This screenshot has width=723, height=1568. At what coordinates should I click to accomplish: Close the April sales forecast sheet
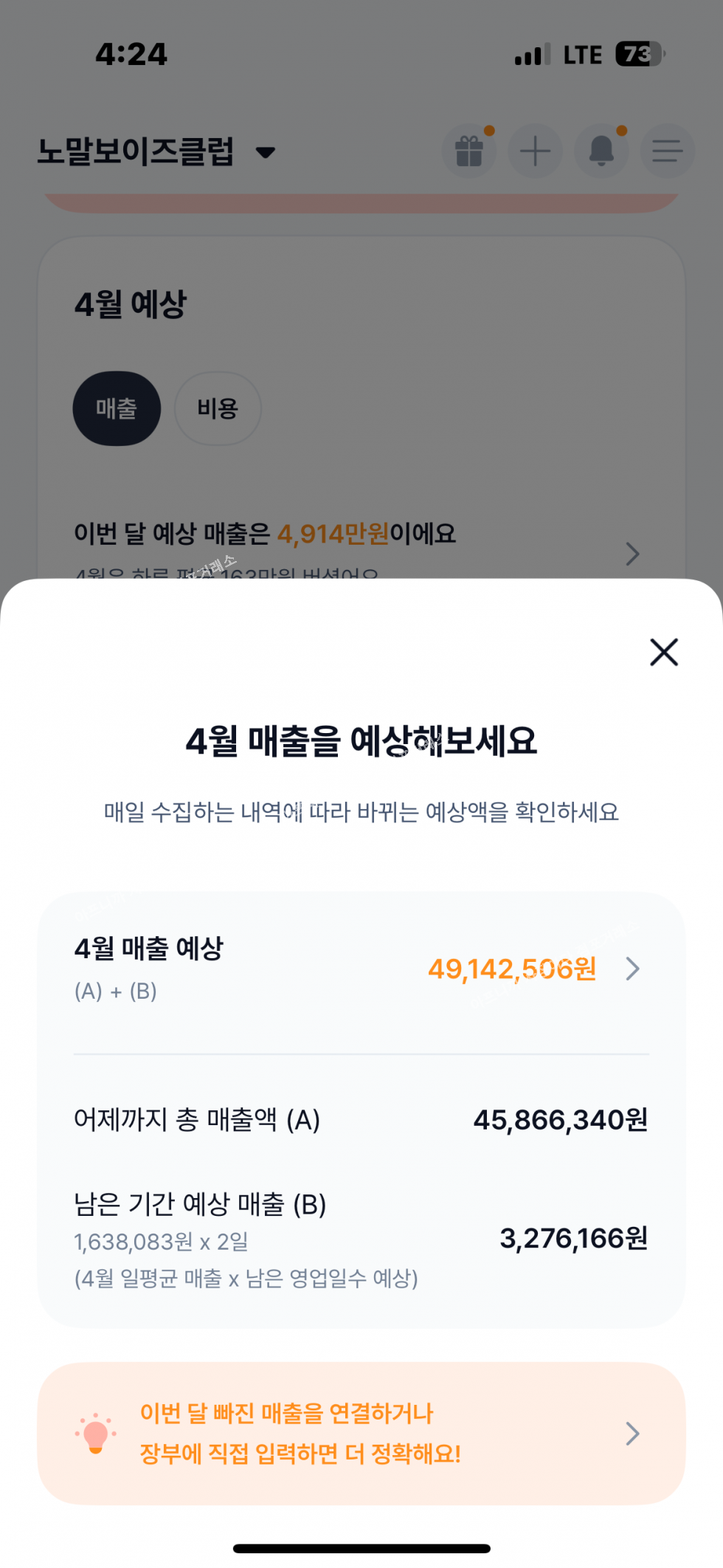click(x=663, y=652)
